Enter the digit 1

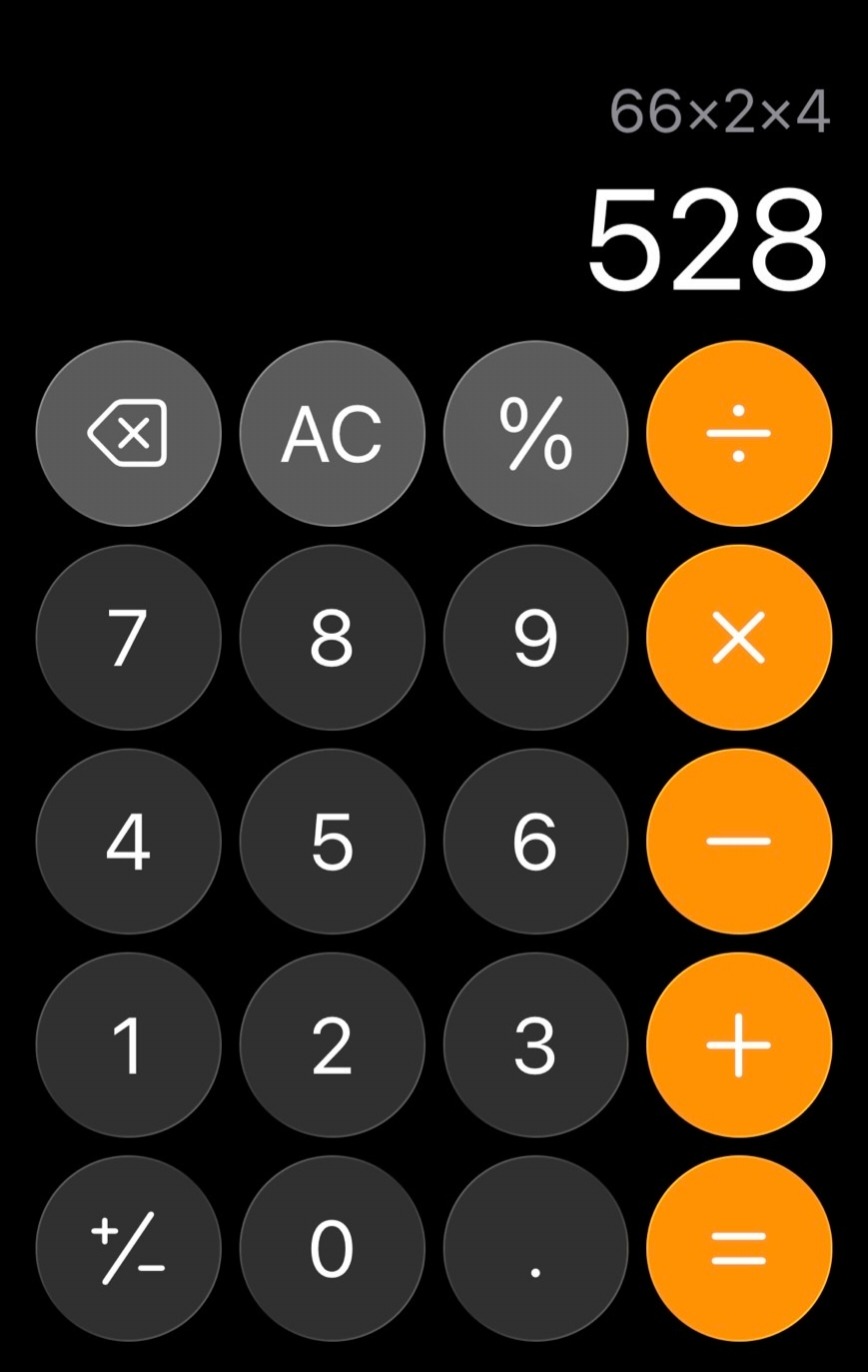[x=128, y=1046]
